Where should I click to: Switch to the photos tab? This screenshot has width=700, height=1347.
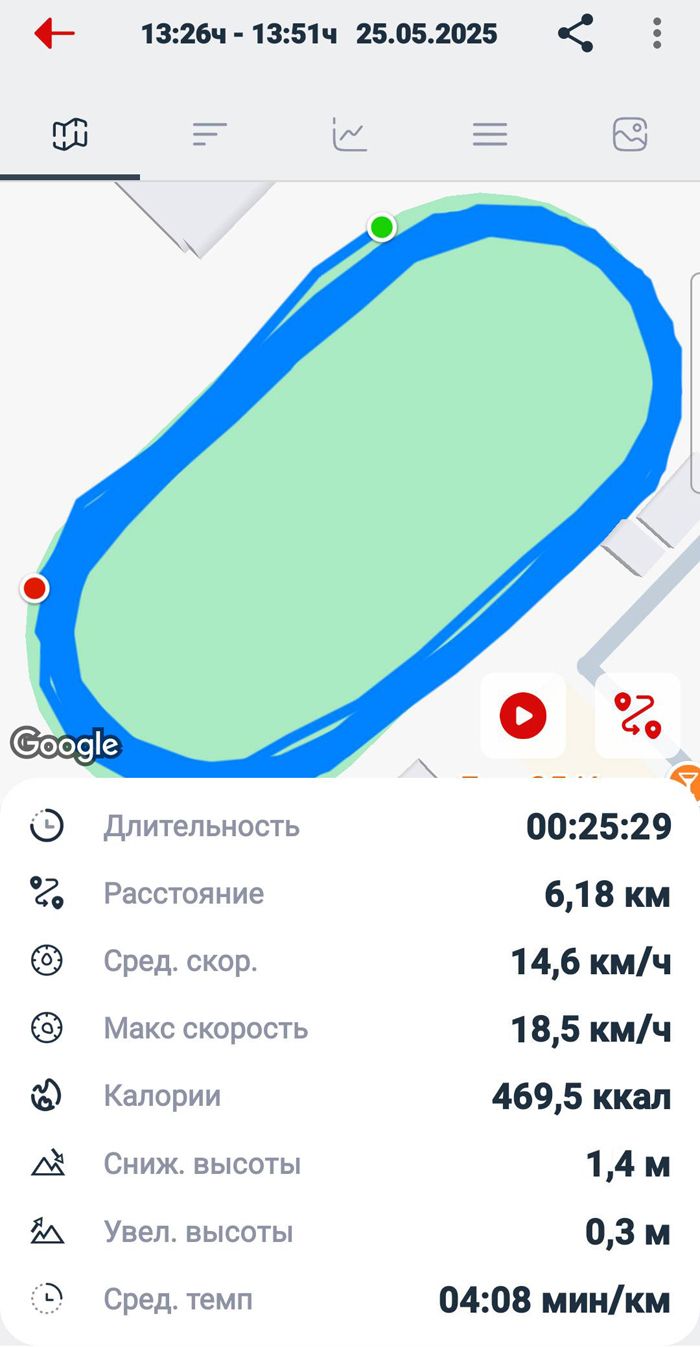pyautogui.click(x=630, y=134)
